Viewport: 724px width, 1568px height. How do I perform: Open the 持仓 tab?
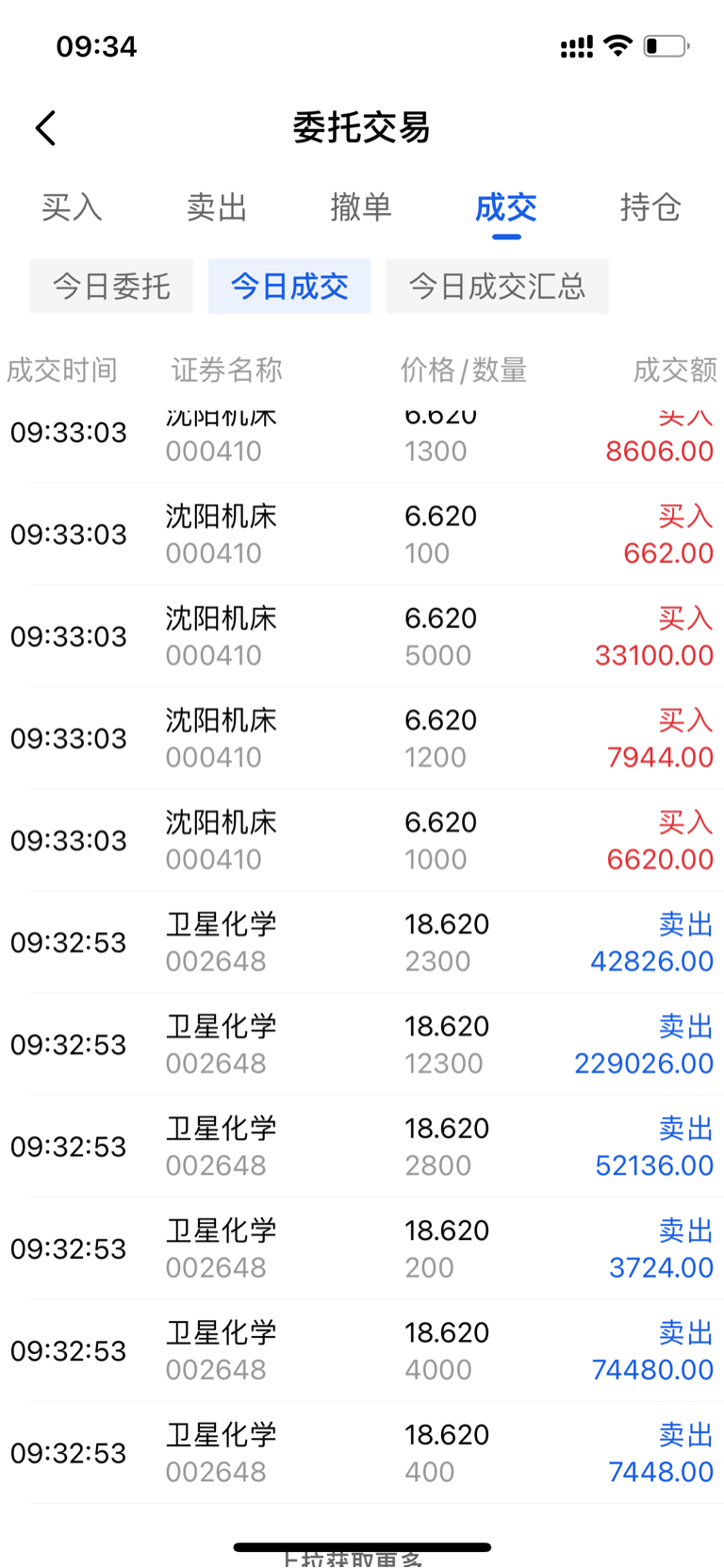650,207
